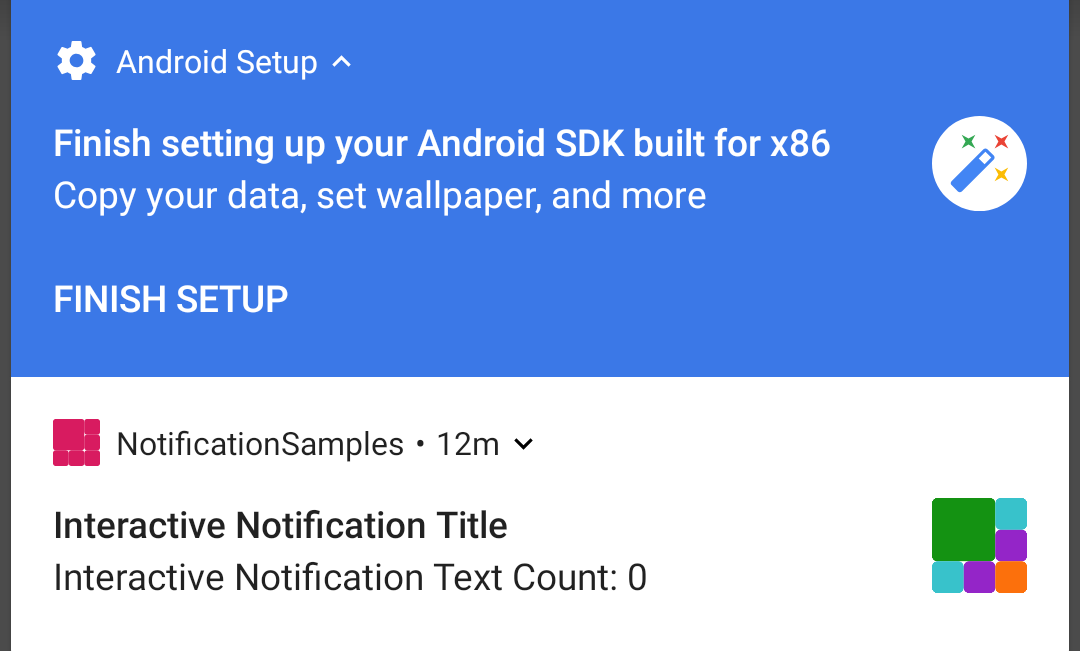Collapse the Android Setup notification
The width and height of the screenshot is (1080, 651).
pyautogui.click(x=341, y=63)
